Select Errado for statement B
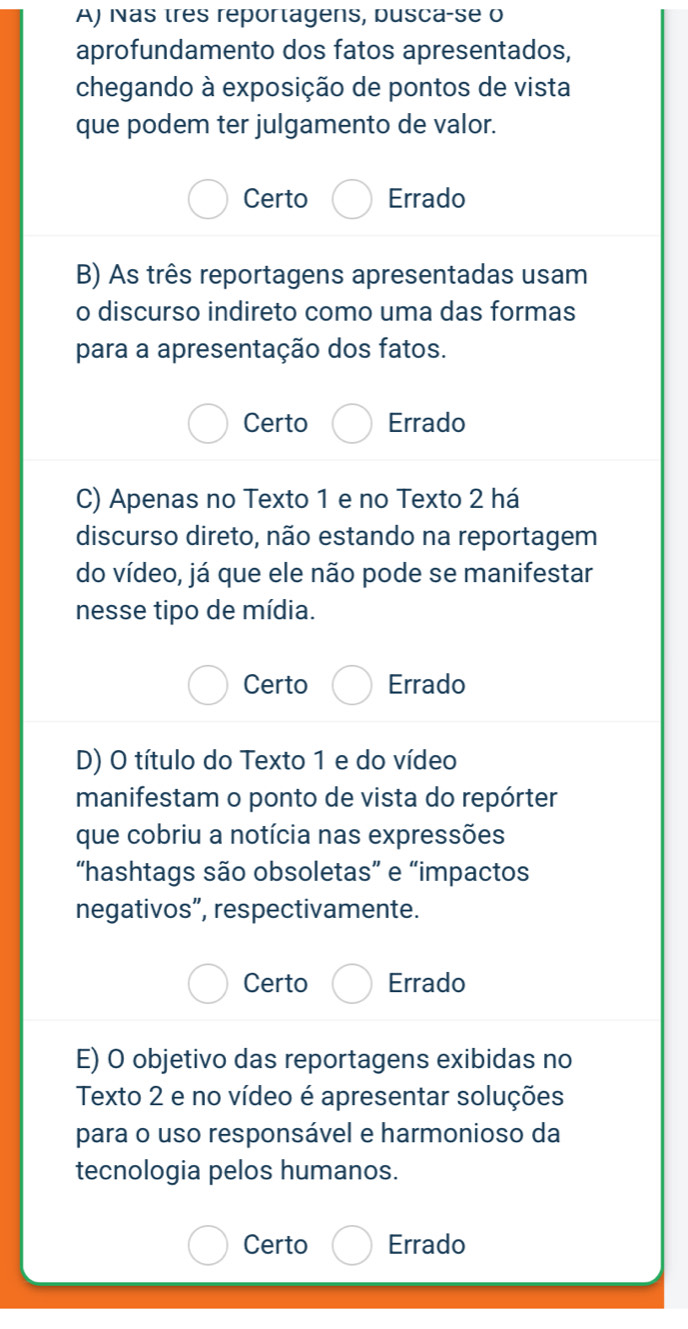 click(x=351, y=423)
